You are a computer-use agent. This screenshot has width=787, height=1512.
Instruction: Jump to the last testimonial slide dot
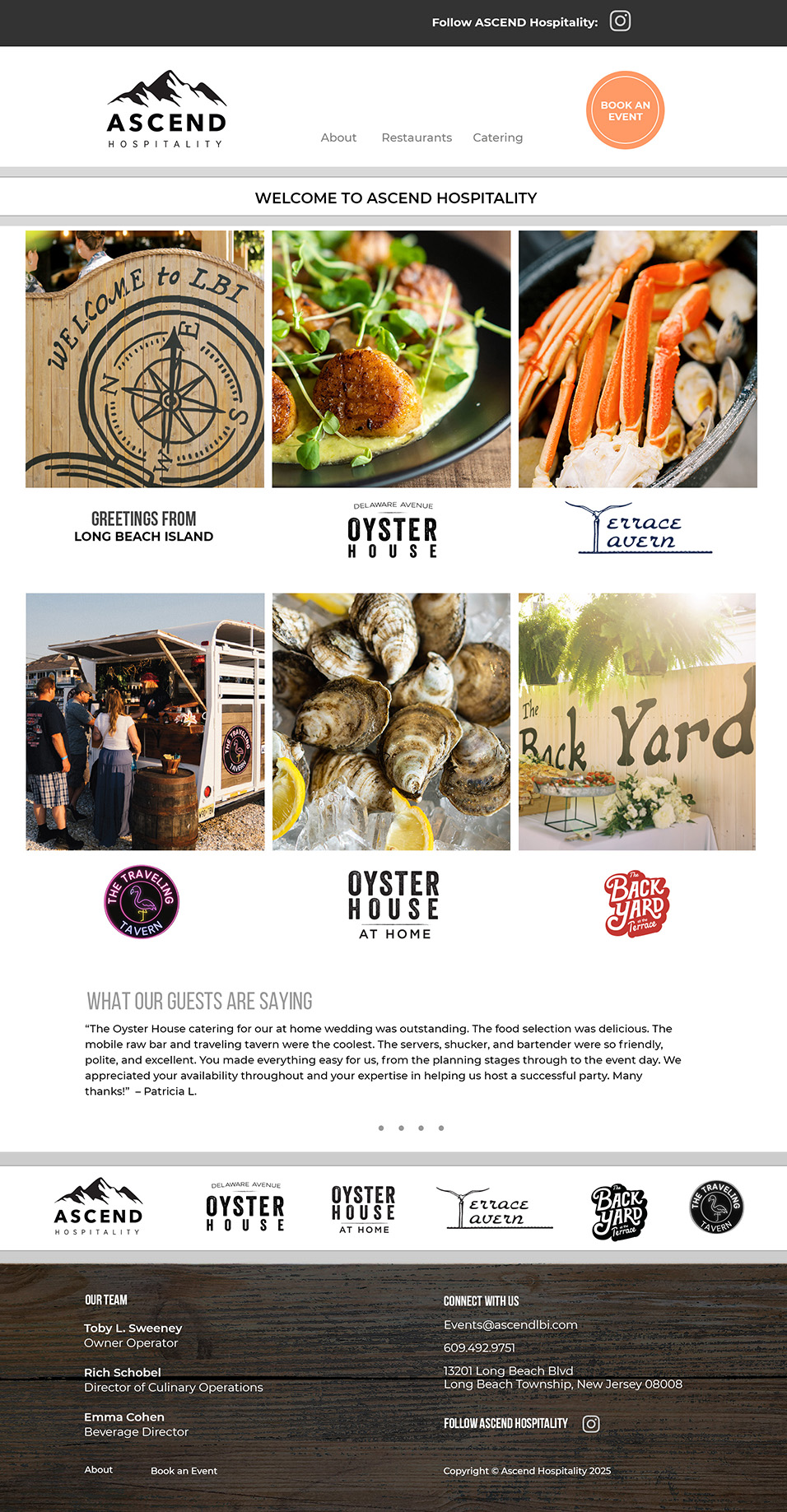tap(441, 1128)
